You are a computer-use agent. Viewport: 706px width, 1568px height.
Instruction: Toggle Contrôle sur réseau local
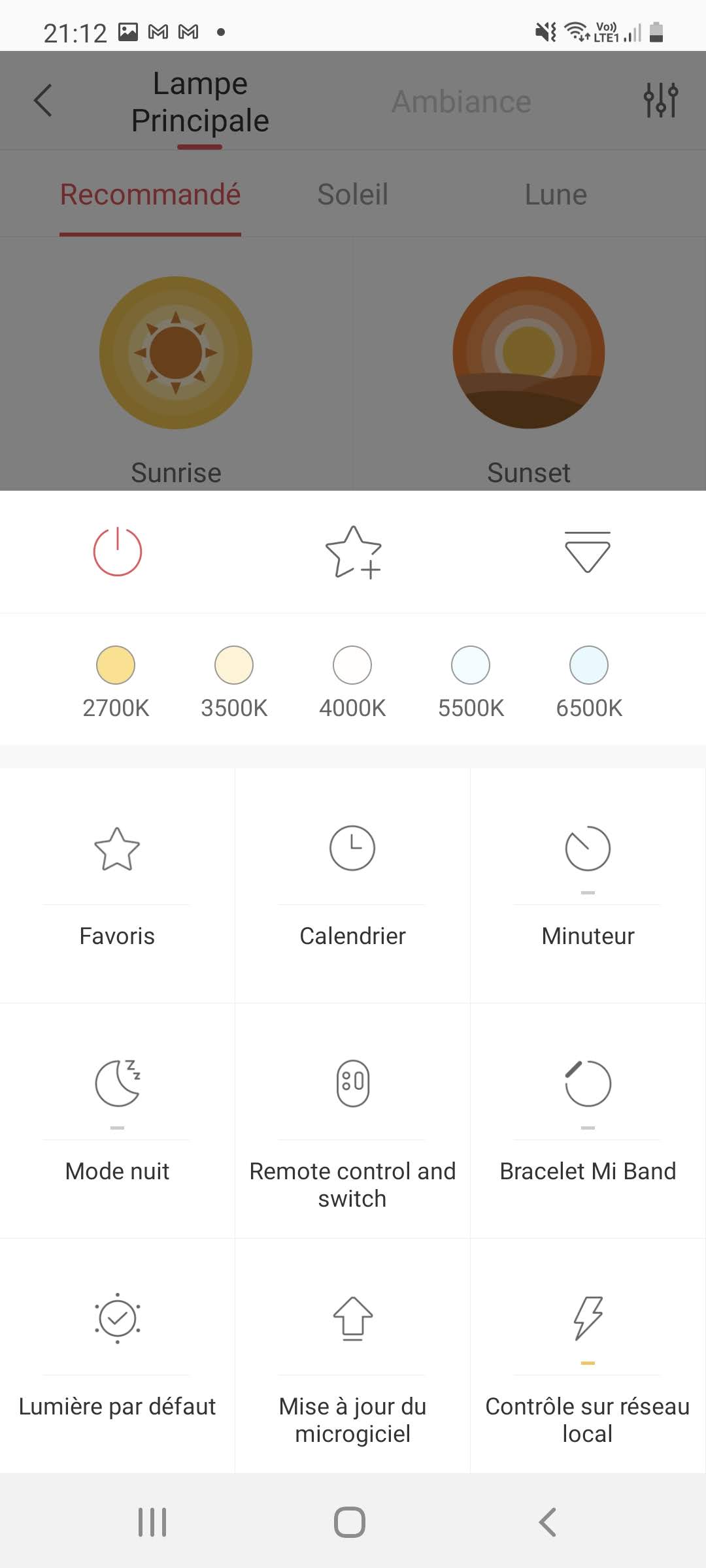(588, 1356)
